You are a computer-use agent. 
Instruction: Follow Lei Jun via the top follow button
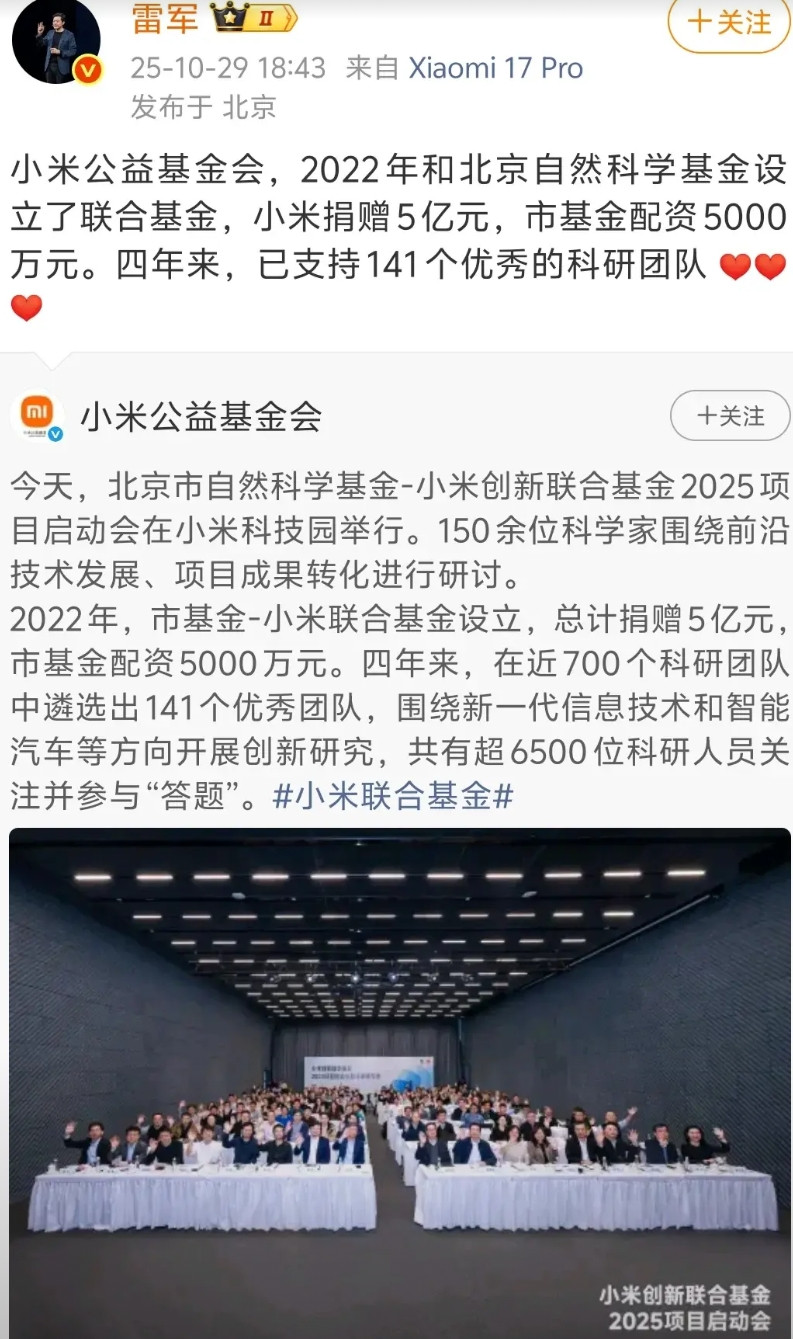click(x=729, y=26)
